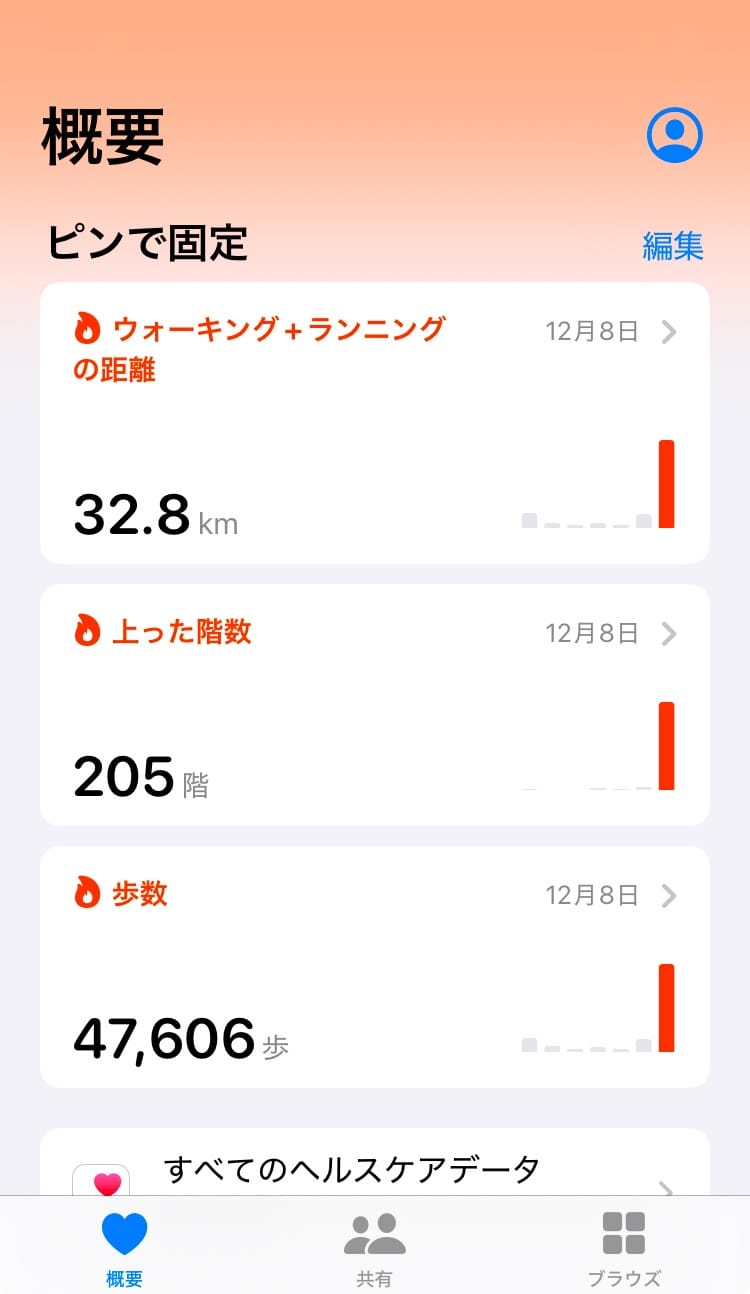Switch to the 共有 tab
The height and width of the screenshot is (1294, 750).
coord(375,1247)
